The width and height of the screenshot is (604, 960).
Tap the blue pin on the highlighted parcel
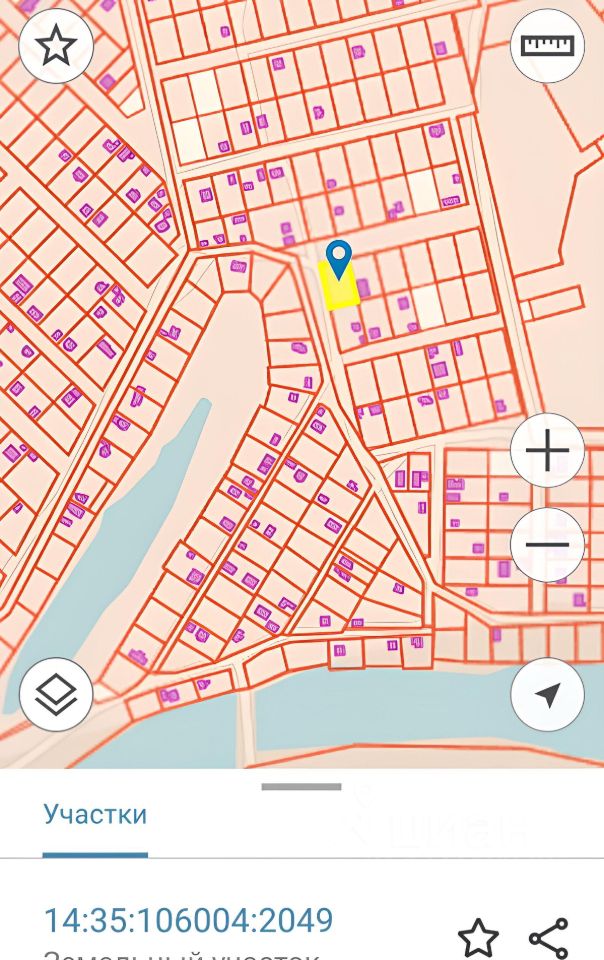pyautogui.click(x=340, y=258)
